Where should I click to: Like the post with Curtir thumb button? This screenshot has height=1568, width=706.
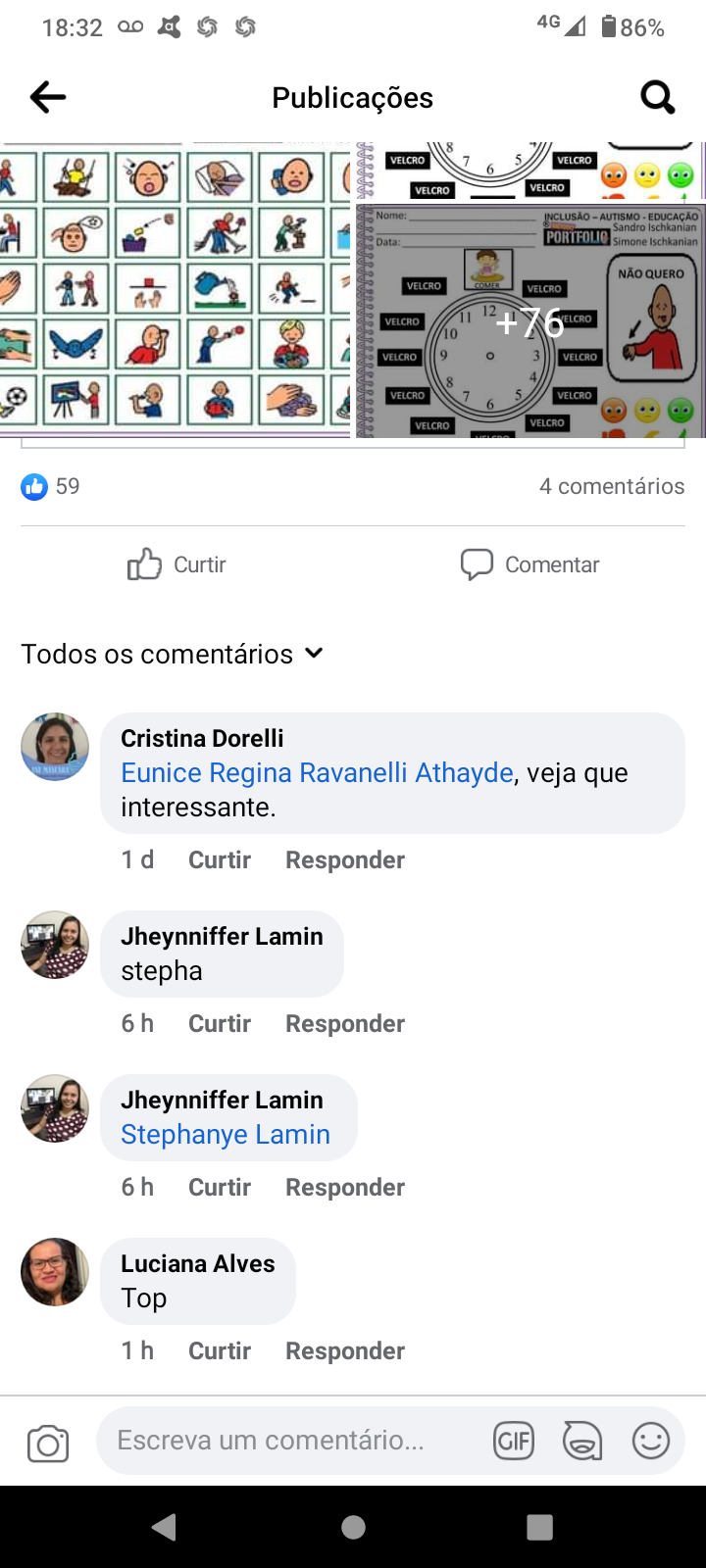177,564
